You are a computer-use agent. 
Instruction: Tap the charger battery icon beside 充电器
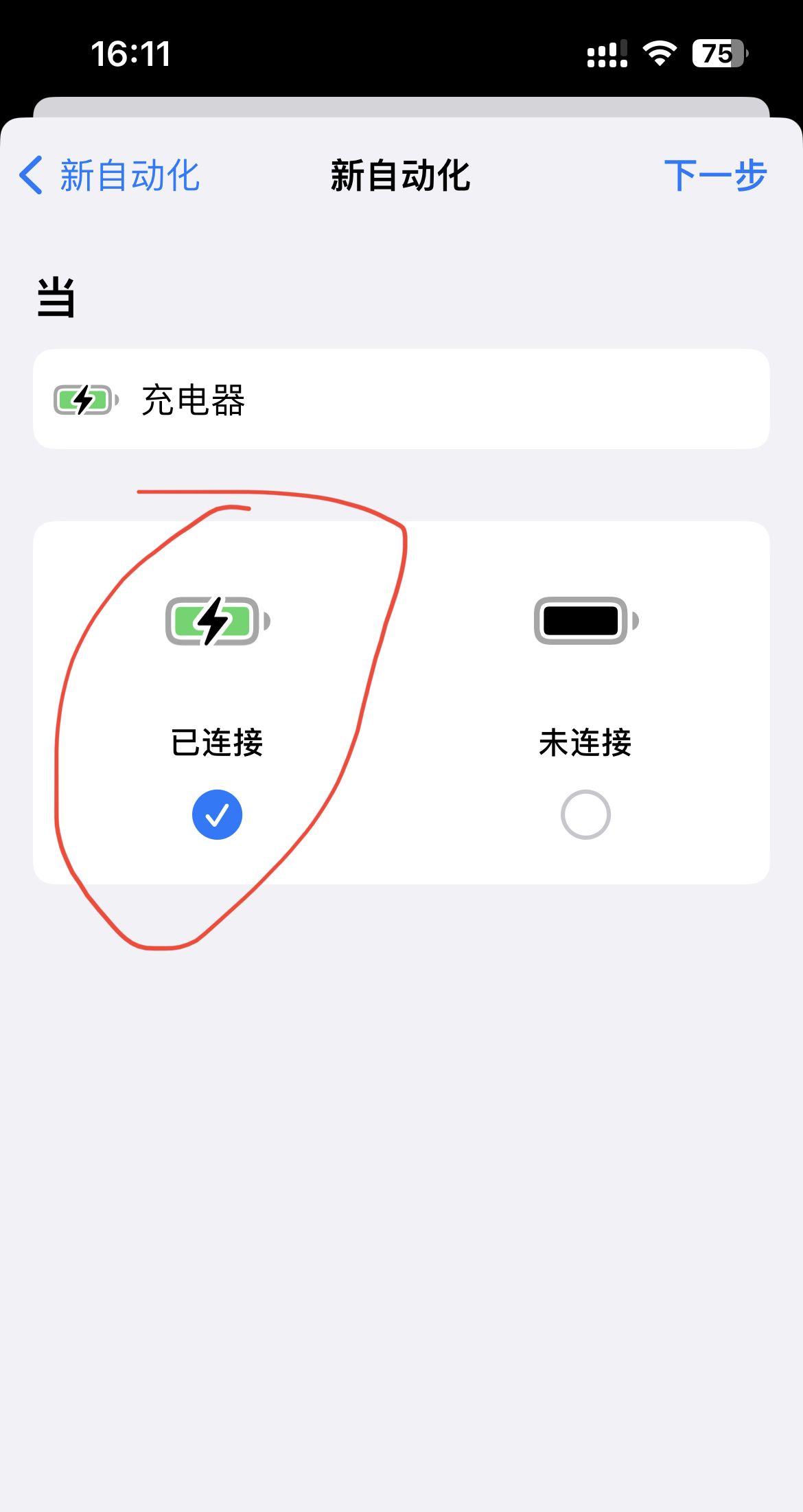click(84, 399)
